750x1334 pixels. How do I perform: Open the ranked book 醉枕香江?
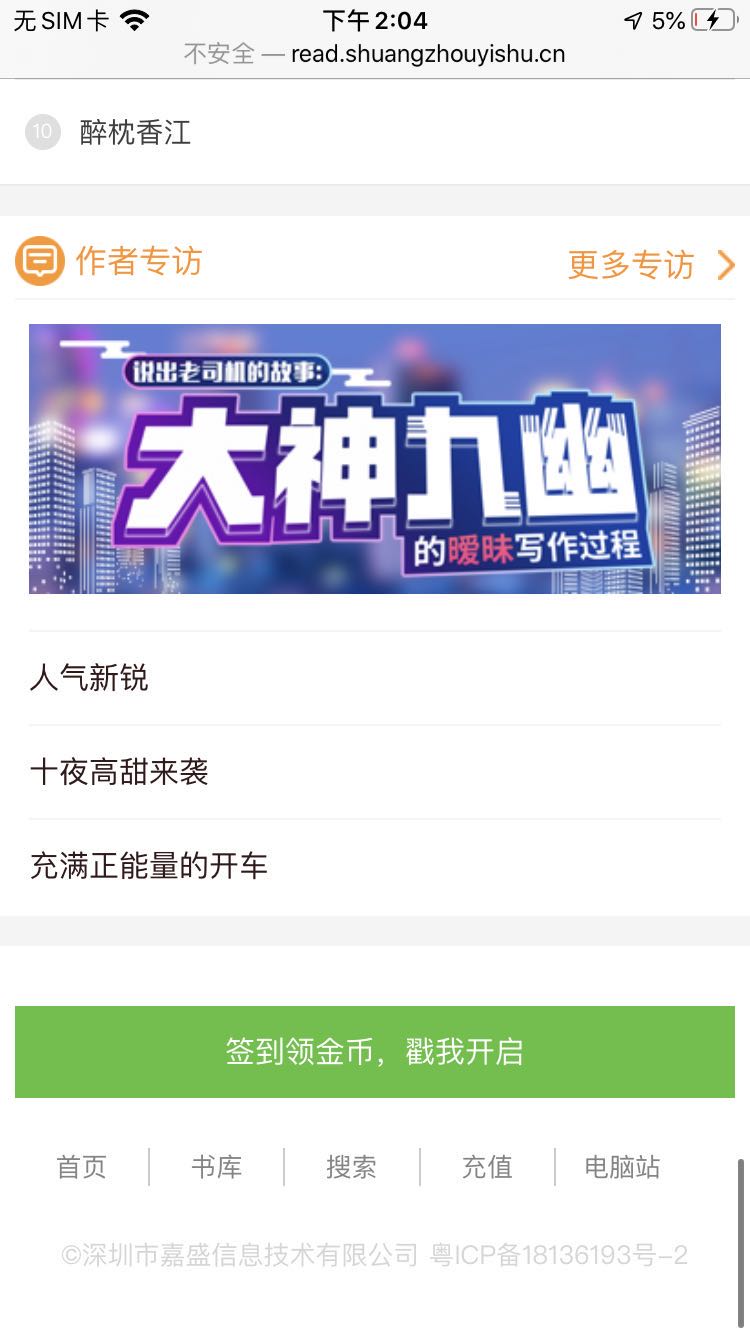[135, 133]
